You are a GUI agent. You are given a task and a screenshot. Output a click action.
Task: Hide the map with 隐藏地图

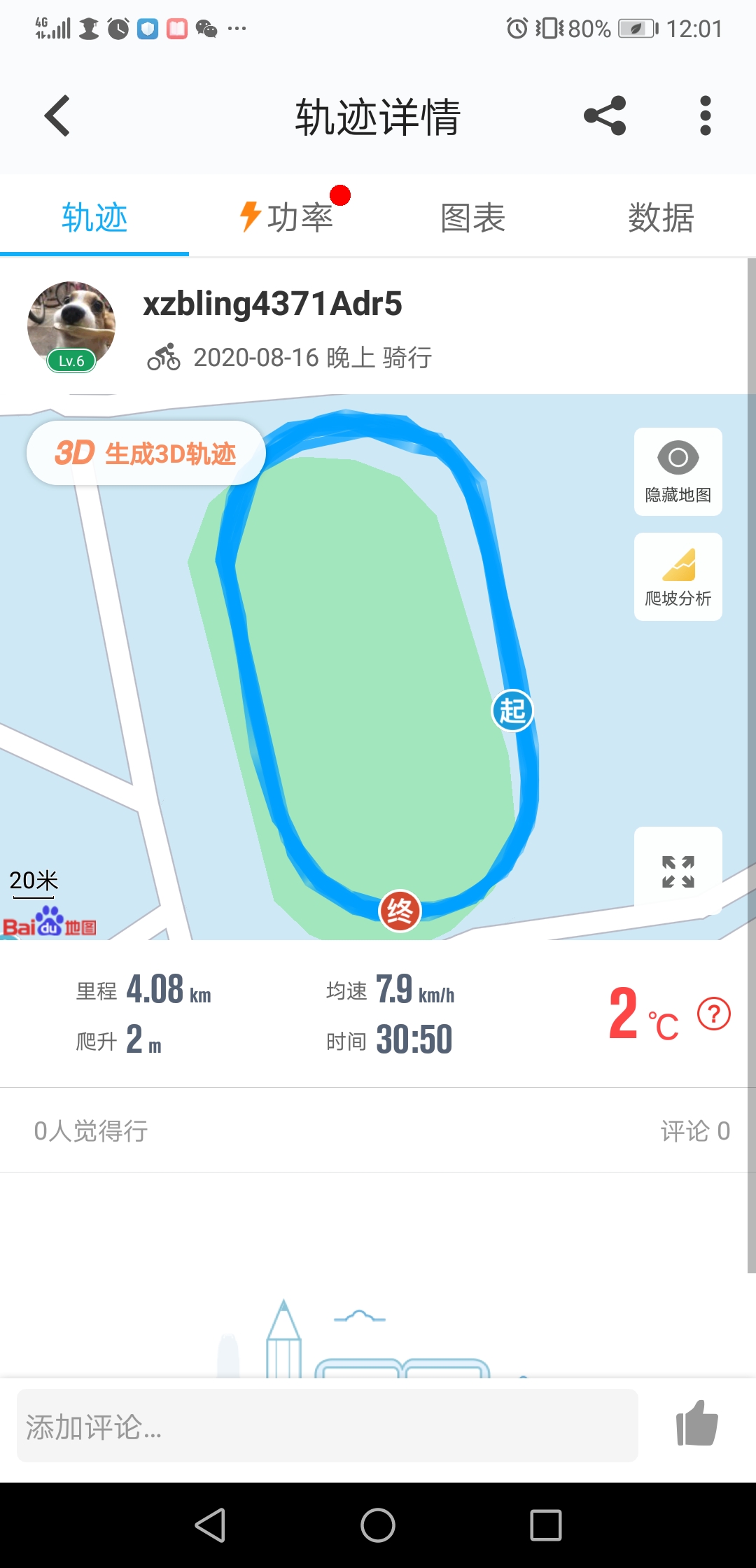(x=678, y=472)
